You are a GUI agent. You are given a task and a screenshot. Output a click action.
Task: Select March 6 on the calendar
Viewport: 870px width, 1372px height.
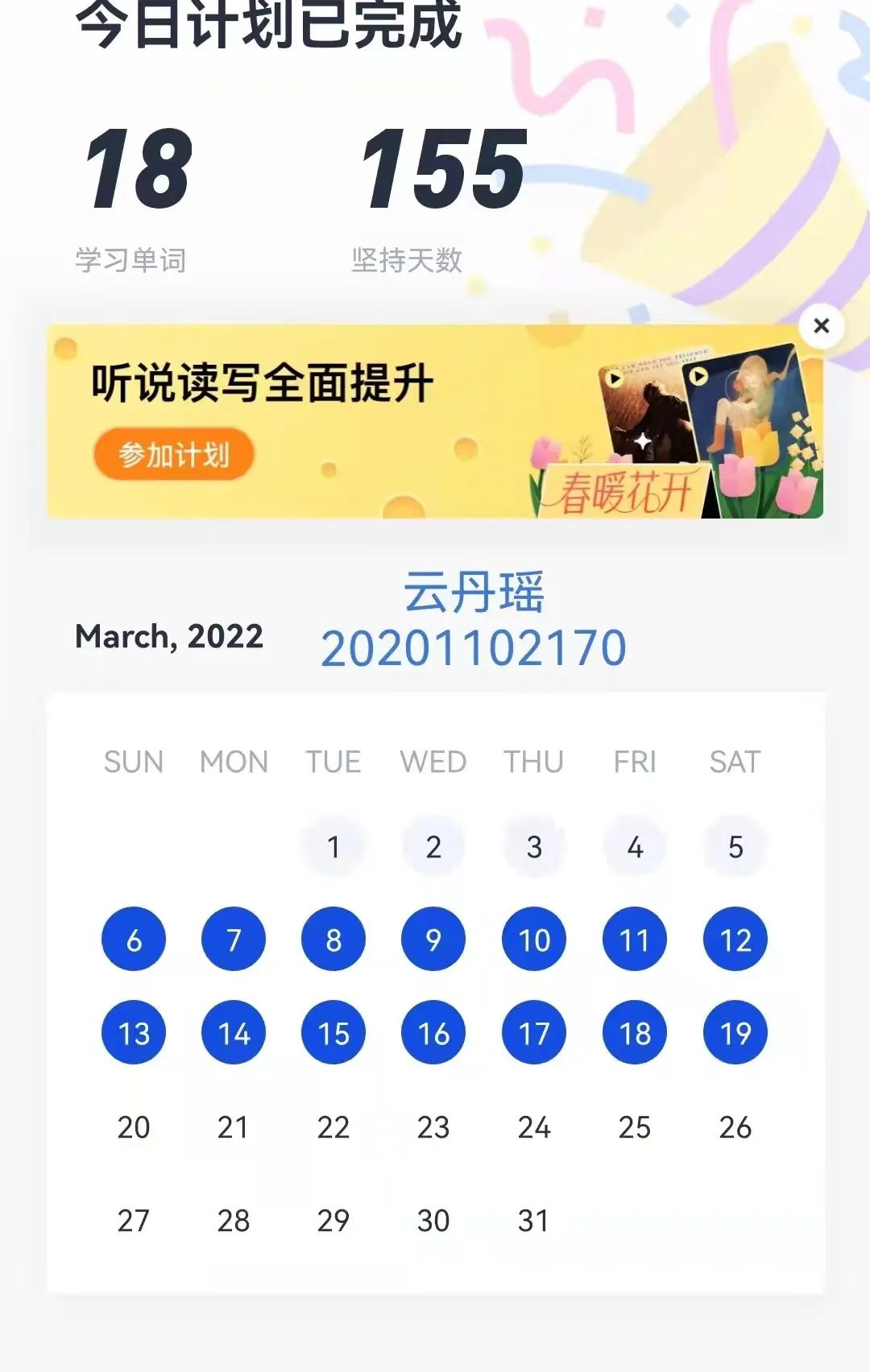134,940
